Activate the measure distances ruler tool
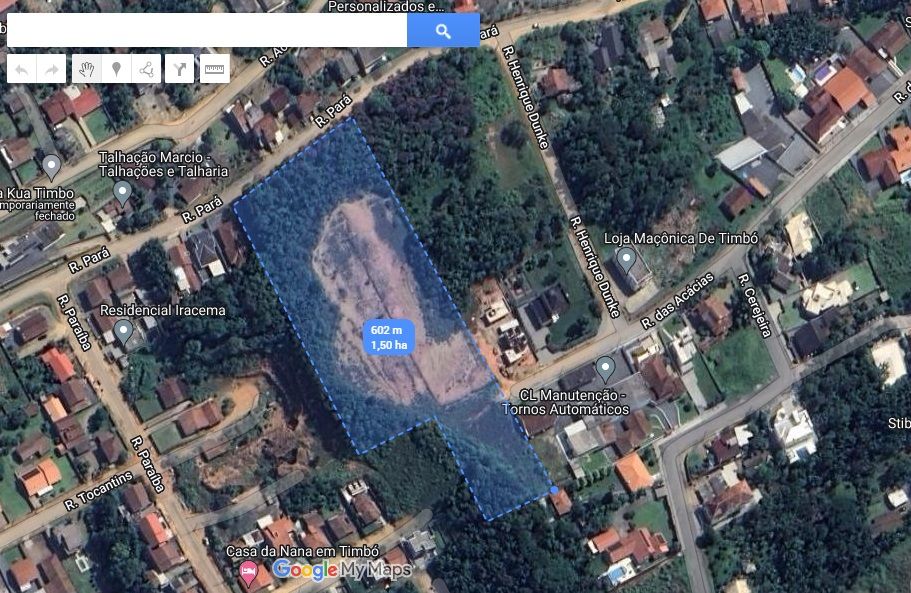Screen dimensions: 911x593 pos(214,69)
